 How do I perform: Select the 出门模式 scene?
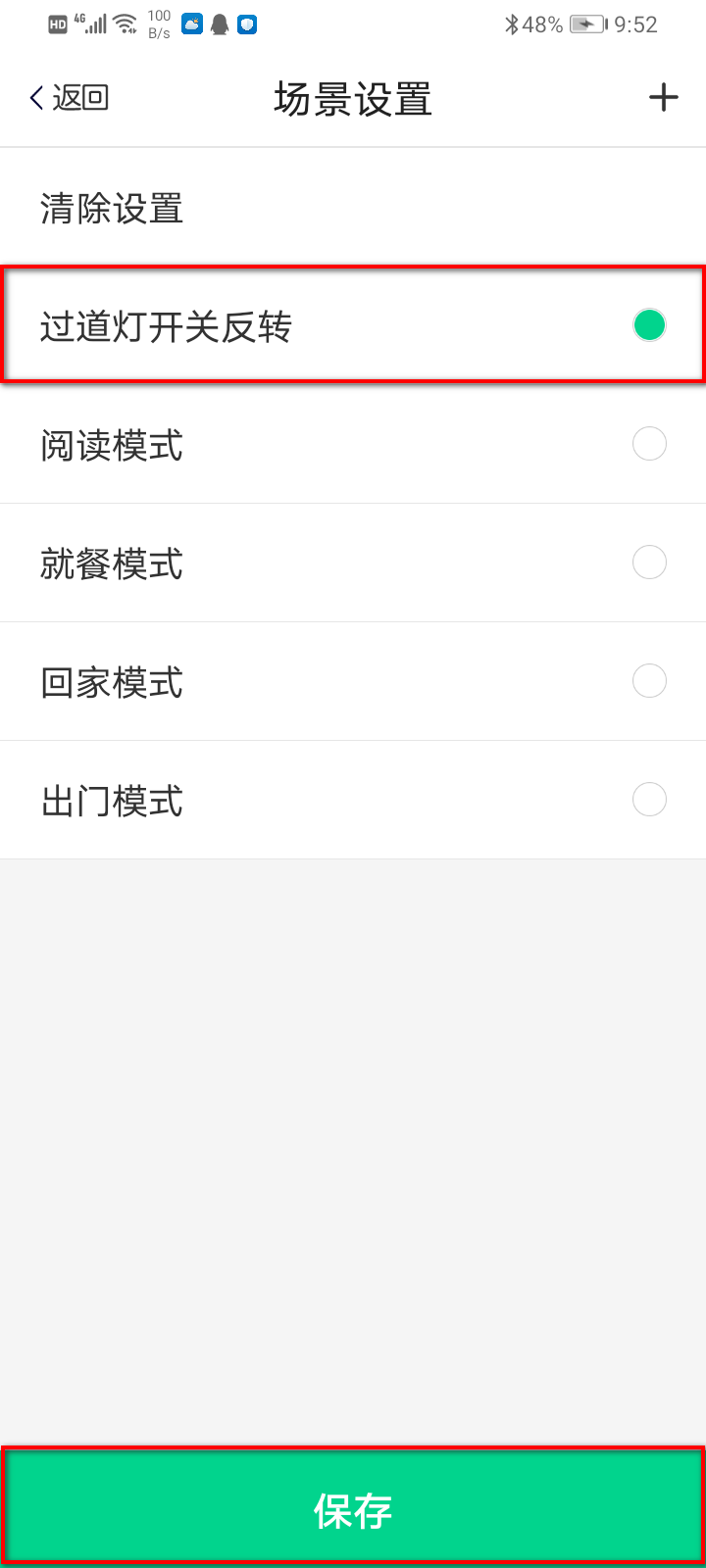point(649,800)
